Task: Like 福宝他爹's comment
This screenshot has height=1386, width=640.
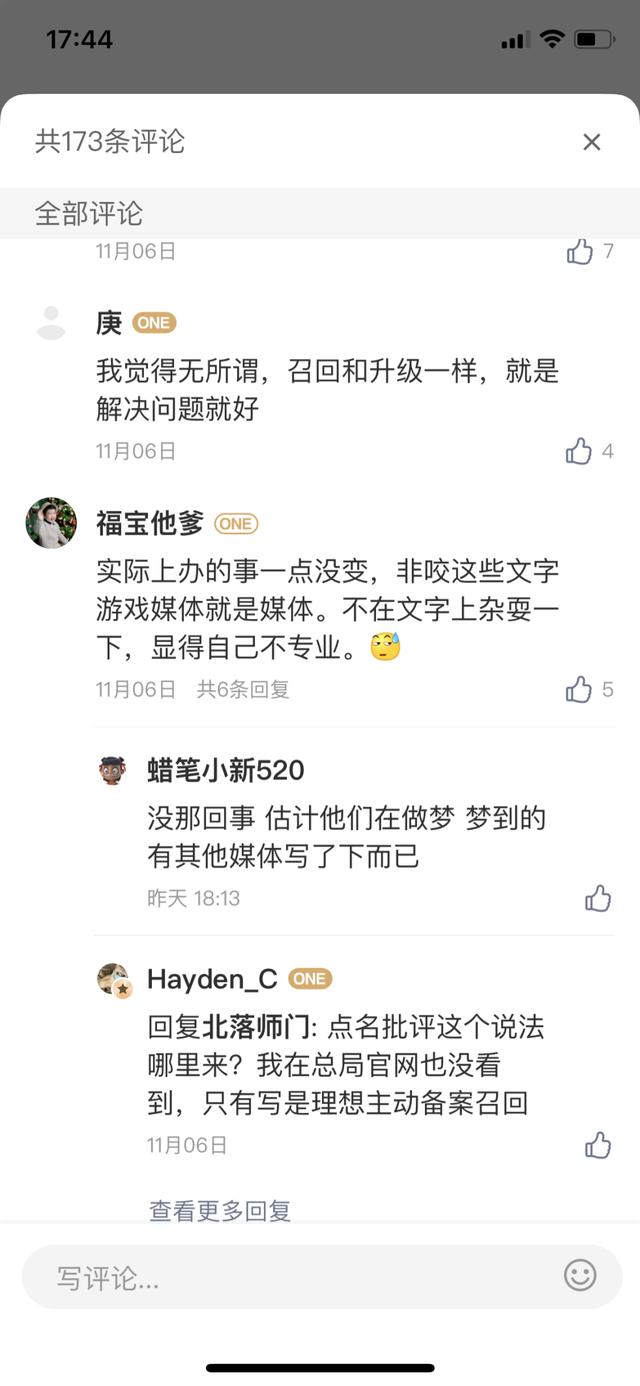Action: point(579,690)
